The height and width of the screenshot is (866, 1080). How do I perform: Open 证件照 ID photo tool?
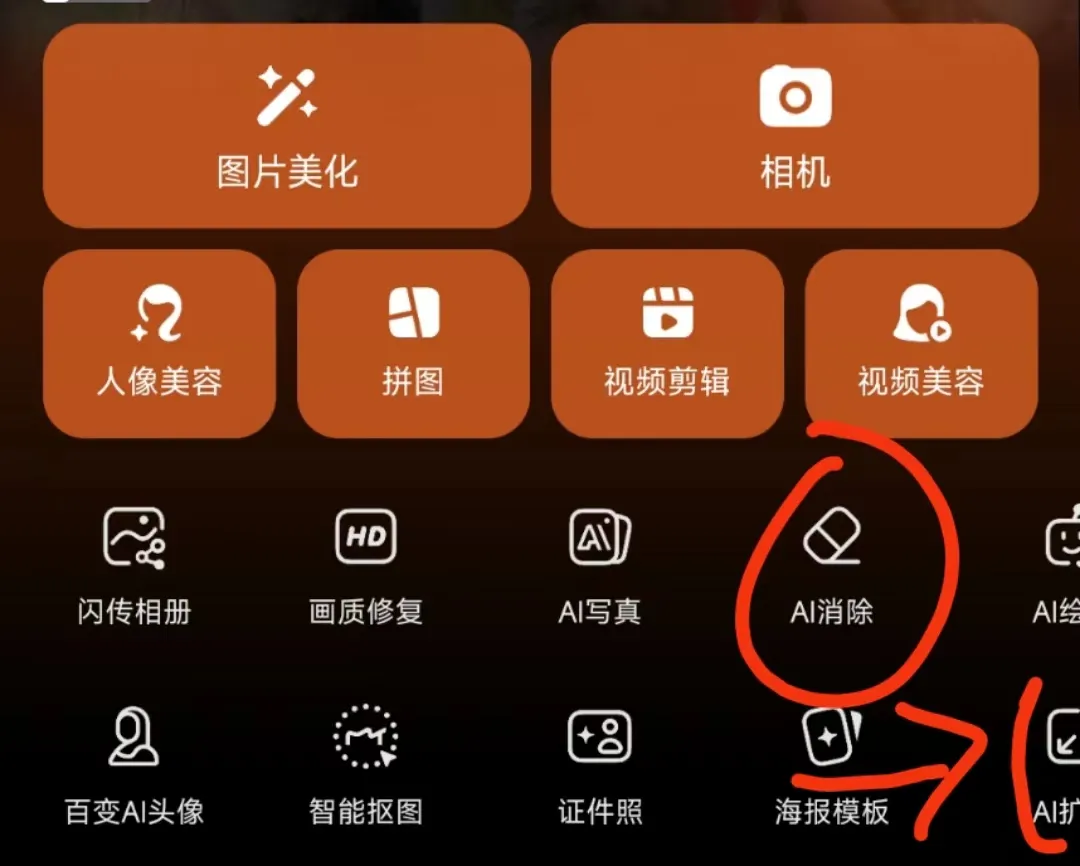point(600,765)
